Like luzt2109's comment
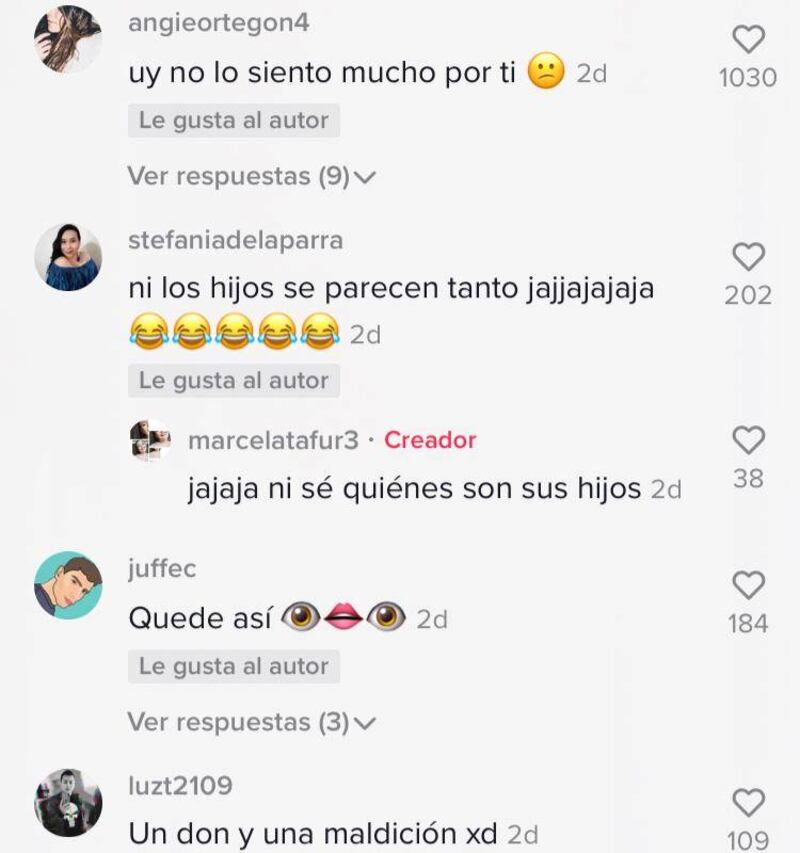Screen dimensions: 800x853 coord(748,802)
